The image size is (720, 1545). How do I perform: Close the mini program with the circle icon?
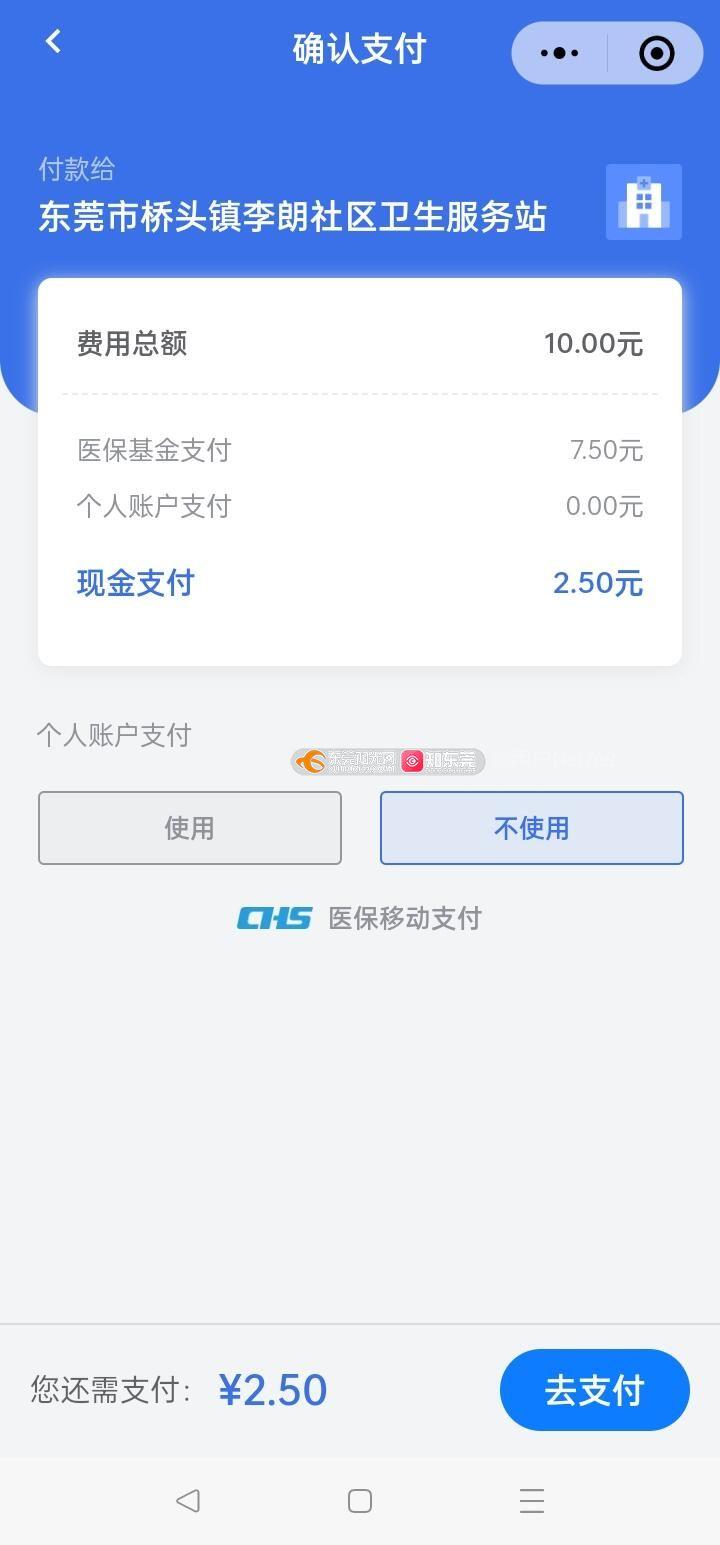(x=656, y=53)
